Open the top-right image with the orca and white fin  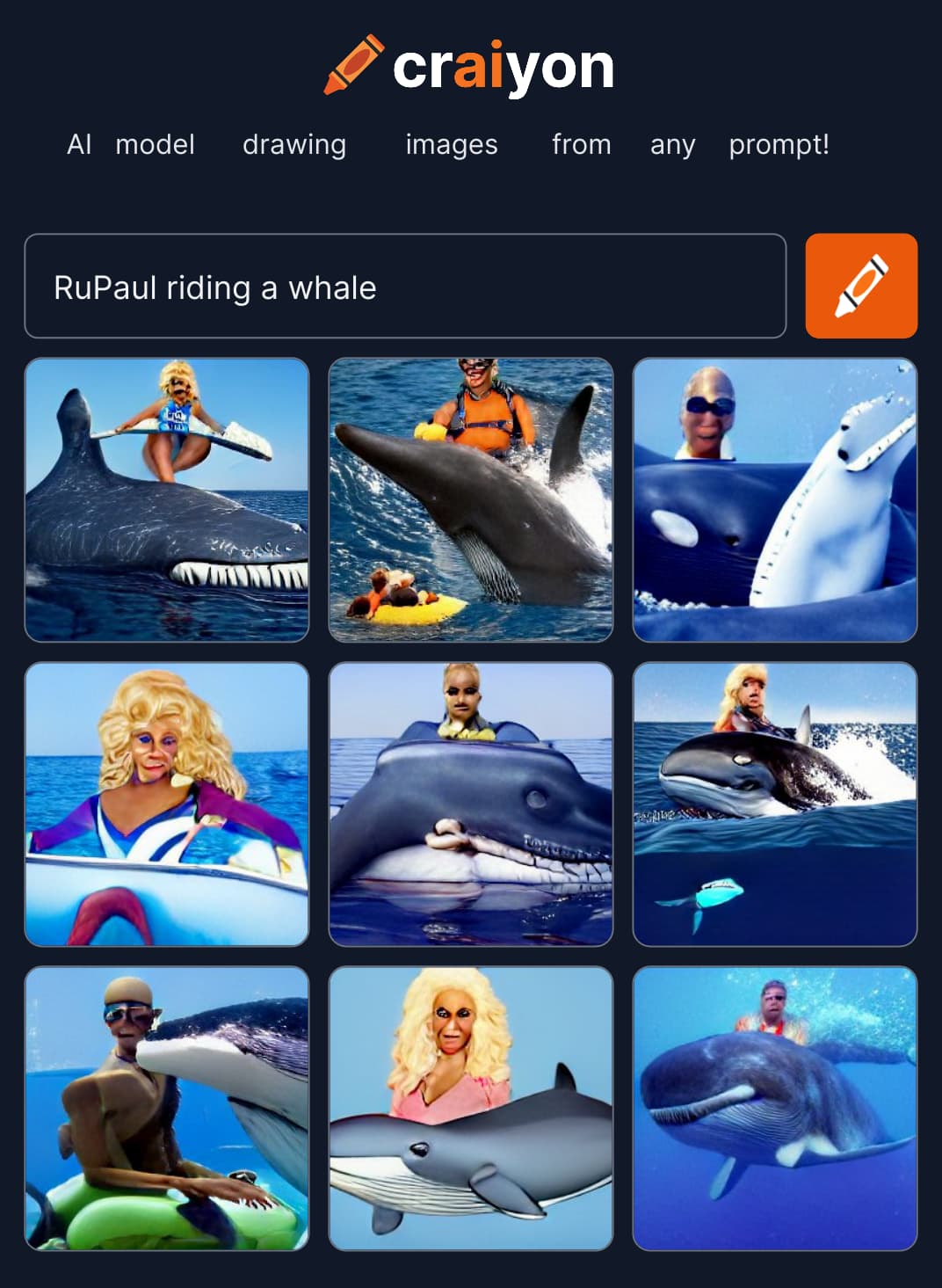coord(775,499)
